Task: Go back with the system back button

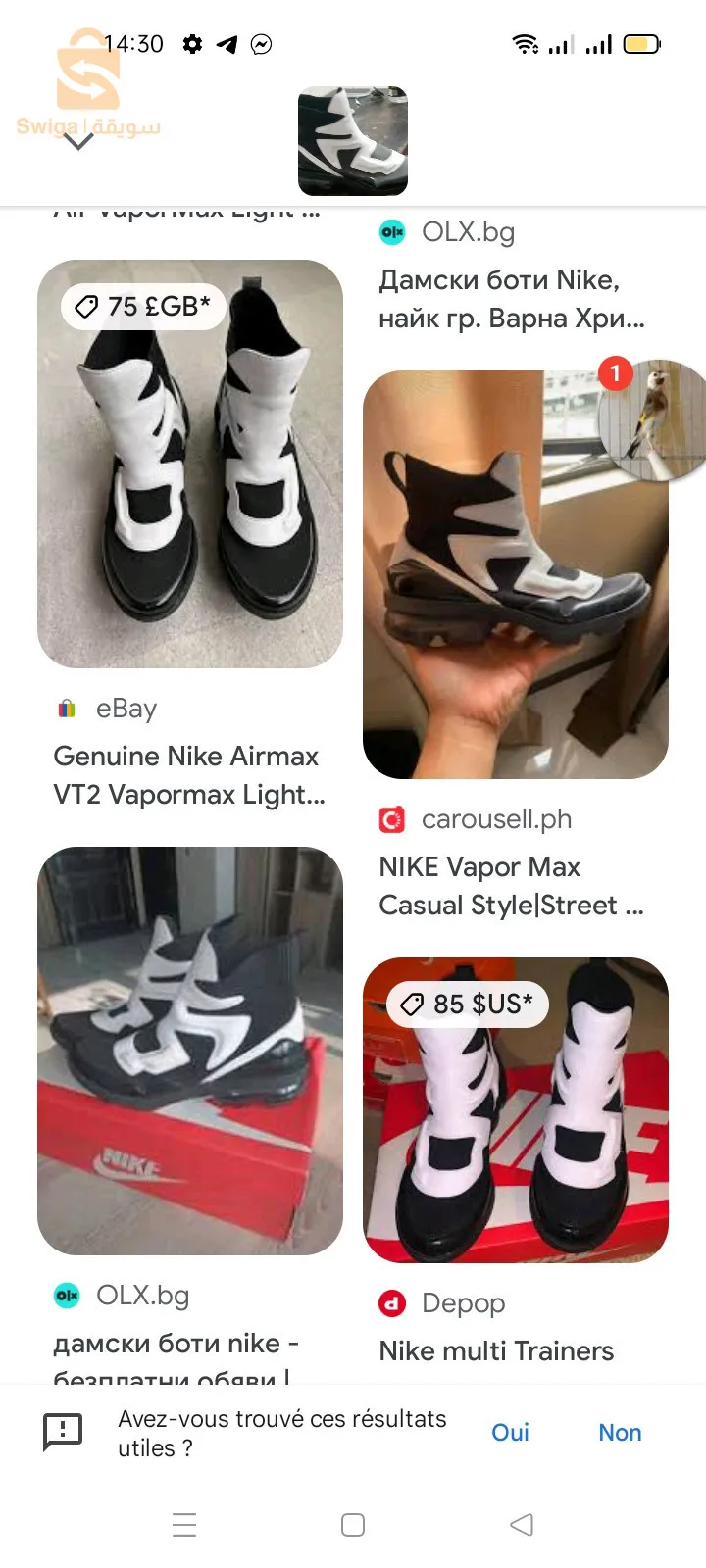Action: pyautogui.click(x=522, y=1524)
